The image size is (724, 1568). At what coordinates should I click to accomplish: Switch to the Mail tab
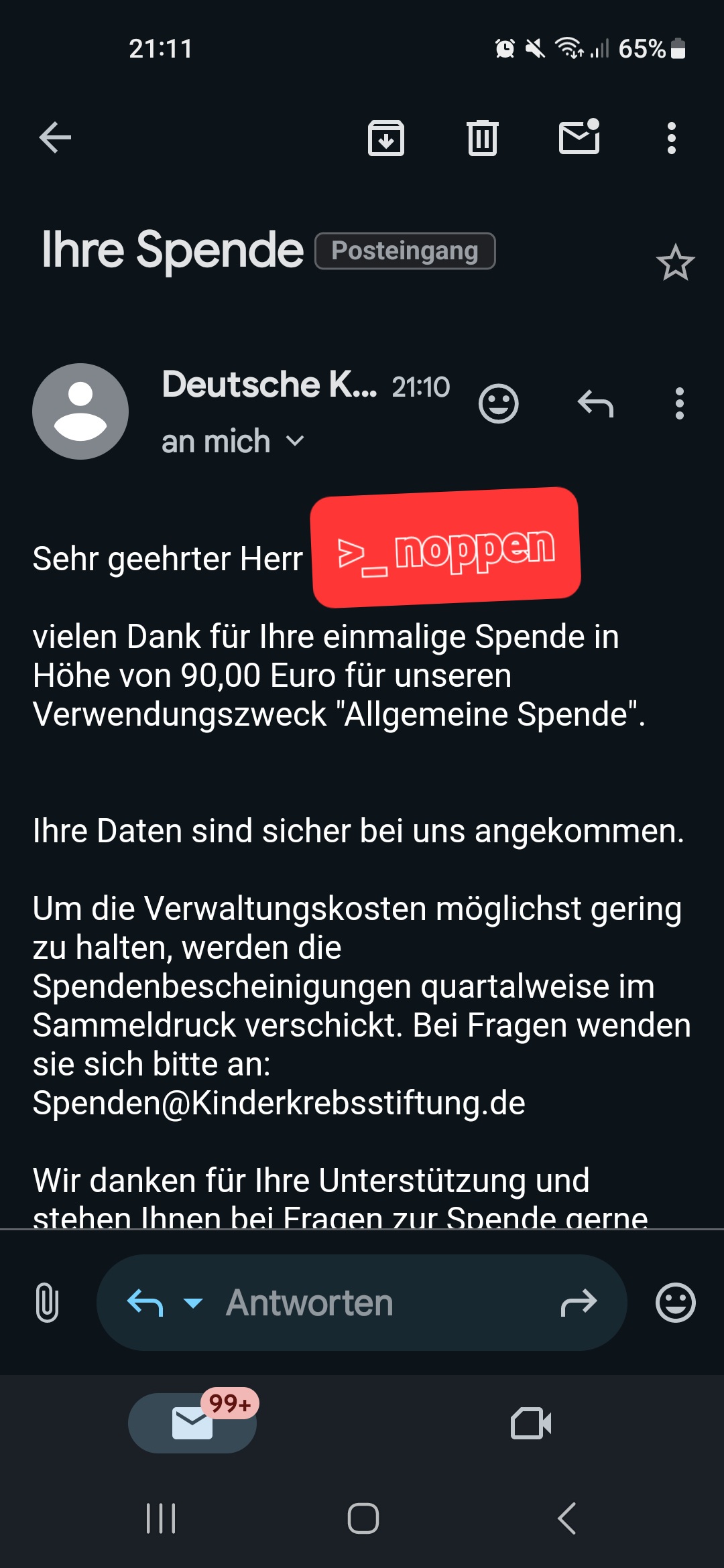pyautogui.click(x=192, y=1423)
